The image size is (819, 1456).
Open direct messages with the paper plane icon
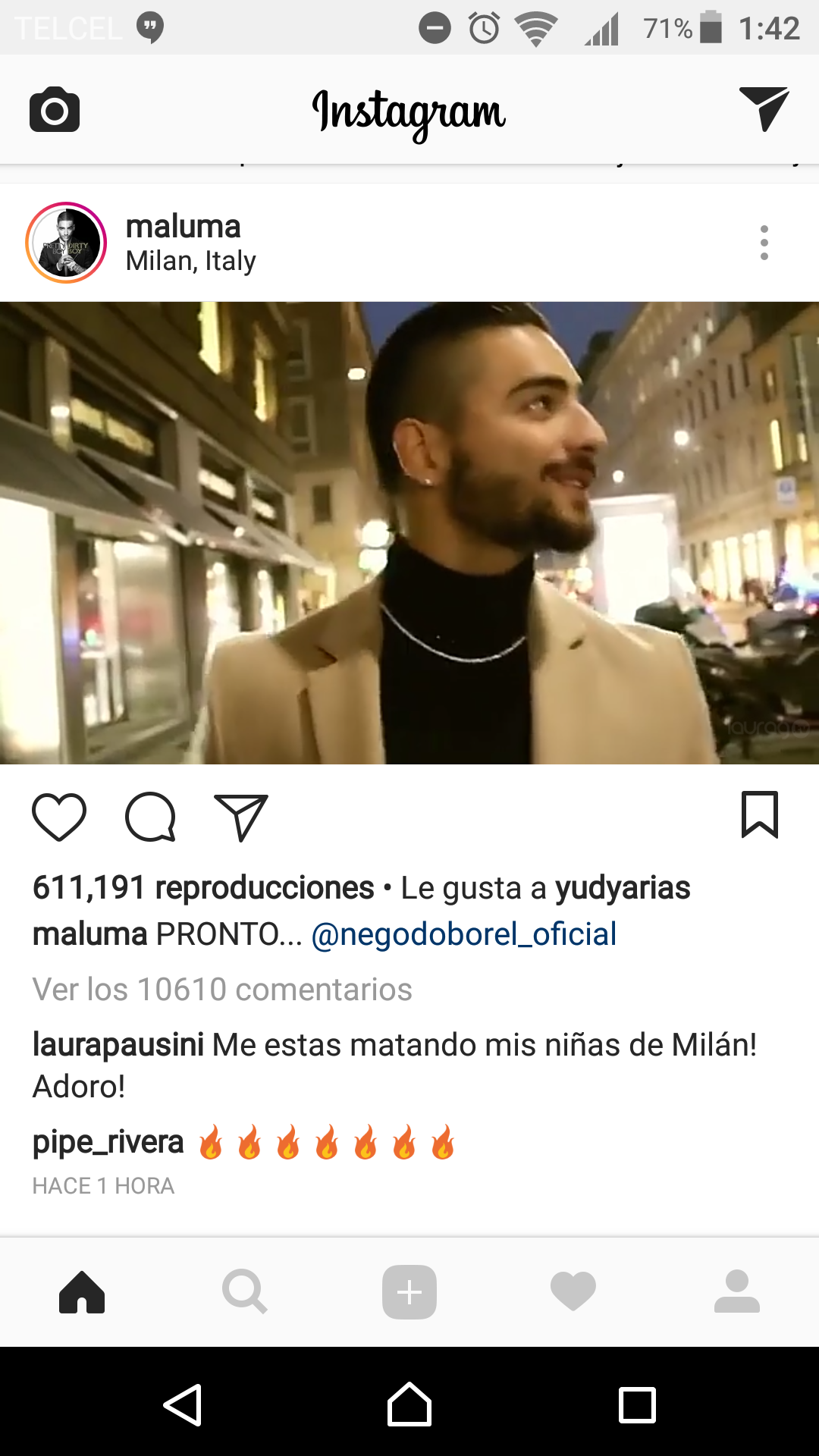coord(764,108)
